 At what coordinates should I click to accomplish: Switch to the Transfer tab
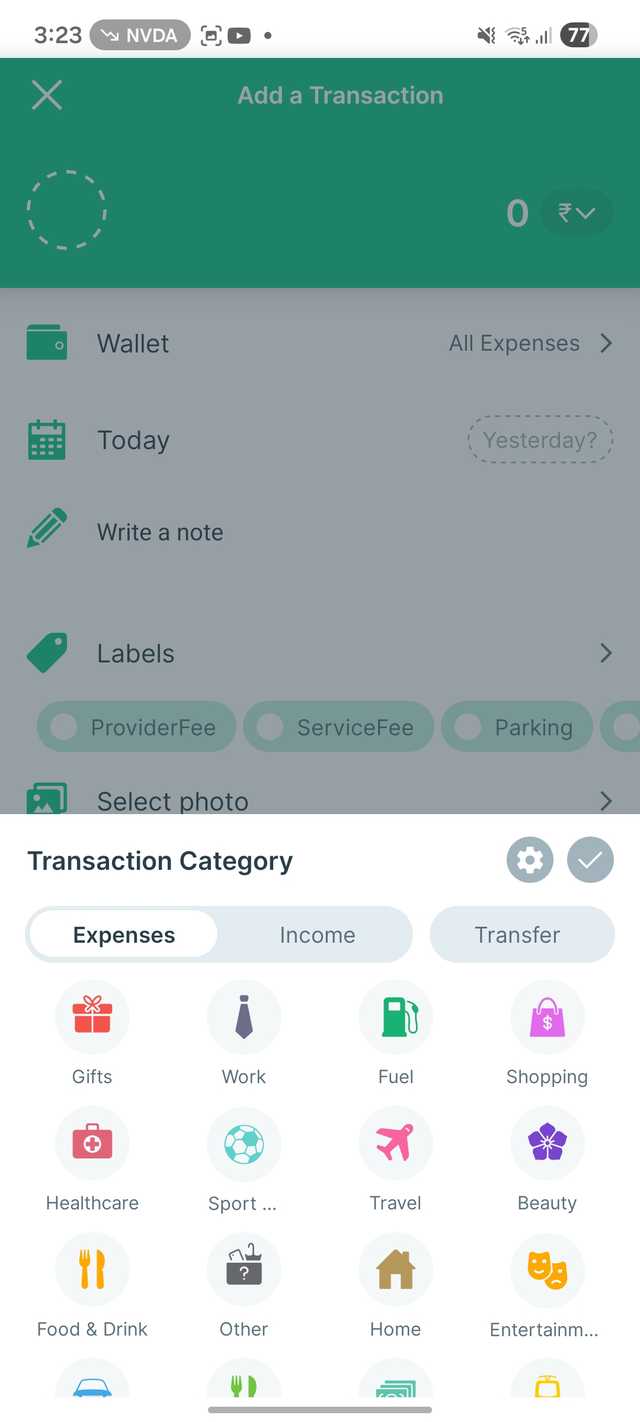coord(518,935)
